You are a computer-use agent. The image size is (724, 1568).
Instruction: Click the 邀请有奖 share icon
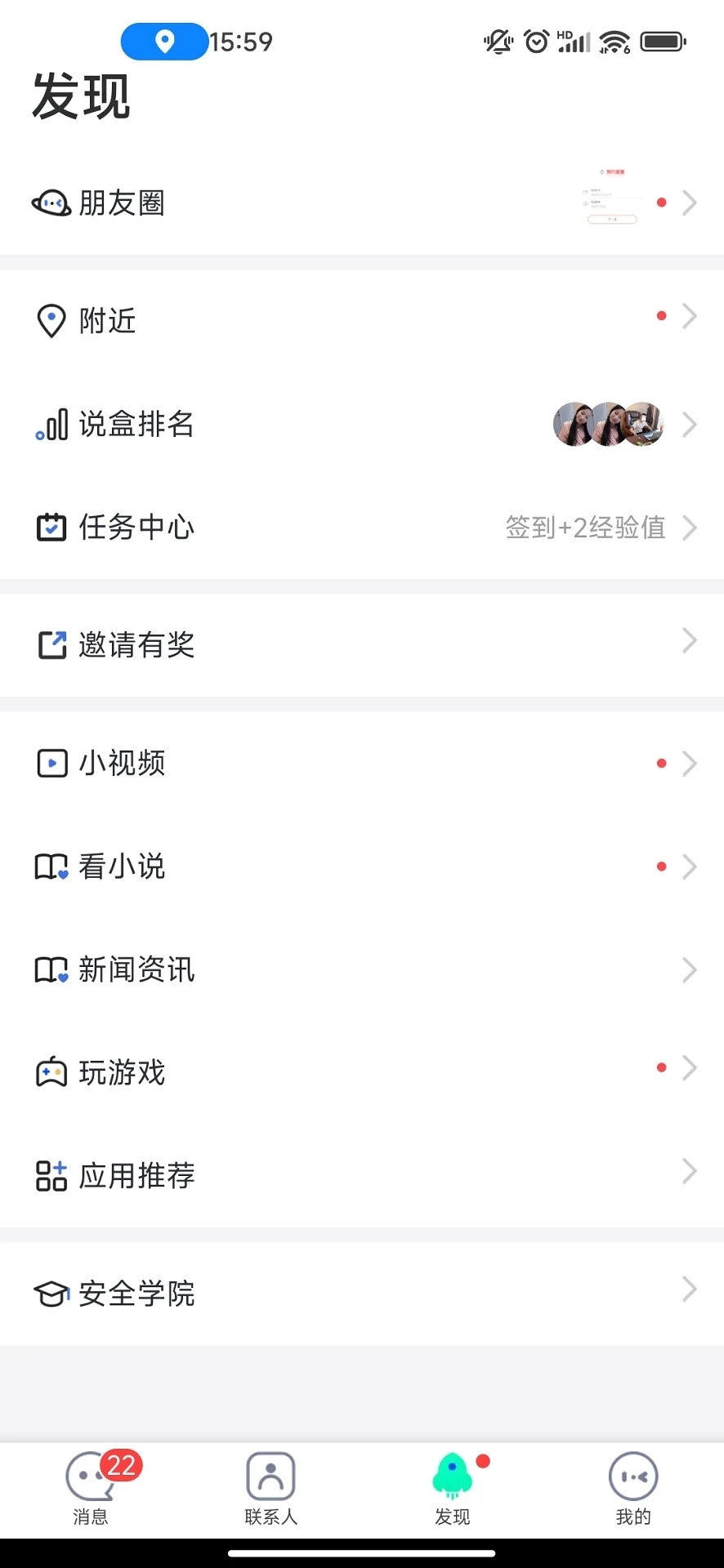coord(51,644)
